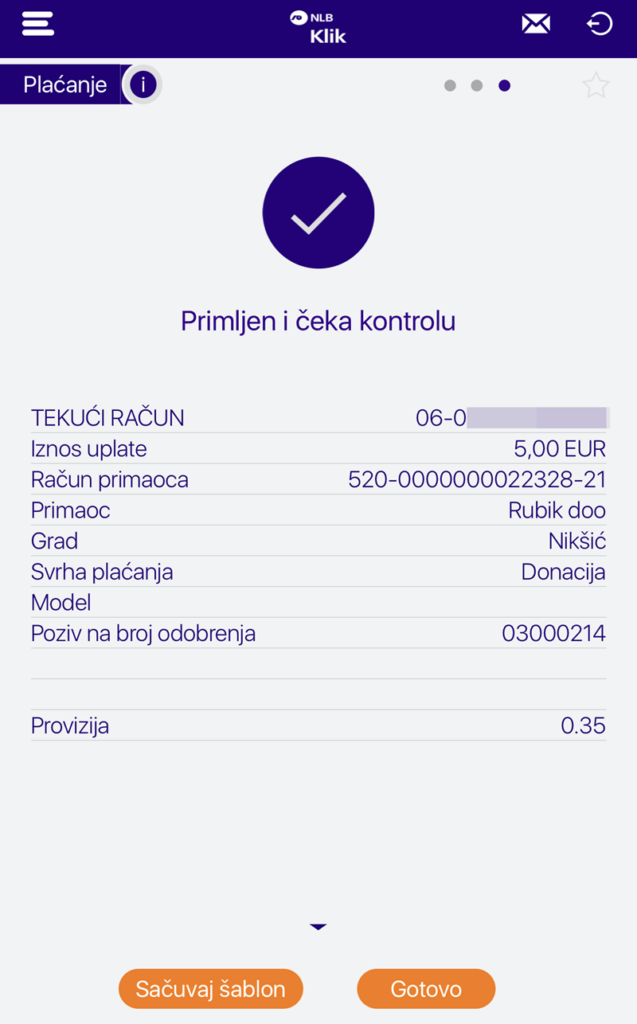Tap Sačuvaj šablon to save template
The image size is (637, 1024).
(210, 989)
